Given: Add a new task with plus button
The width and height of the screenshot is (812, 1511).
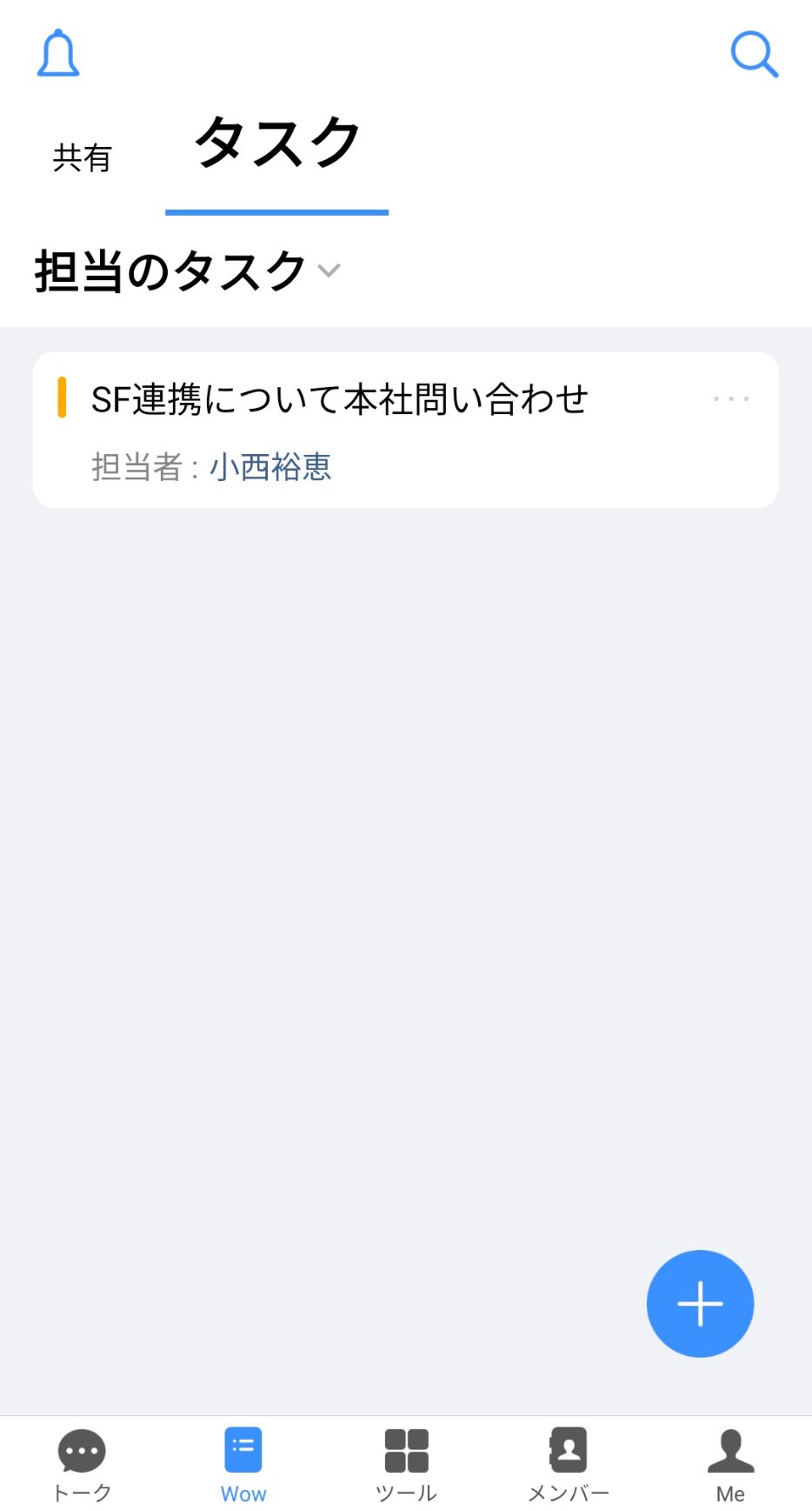Looking at the screenshot, I should point(700,1303).
